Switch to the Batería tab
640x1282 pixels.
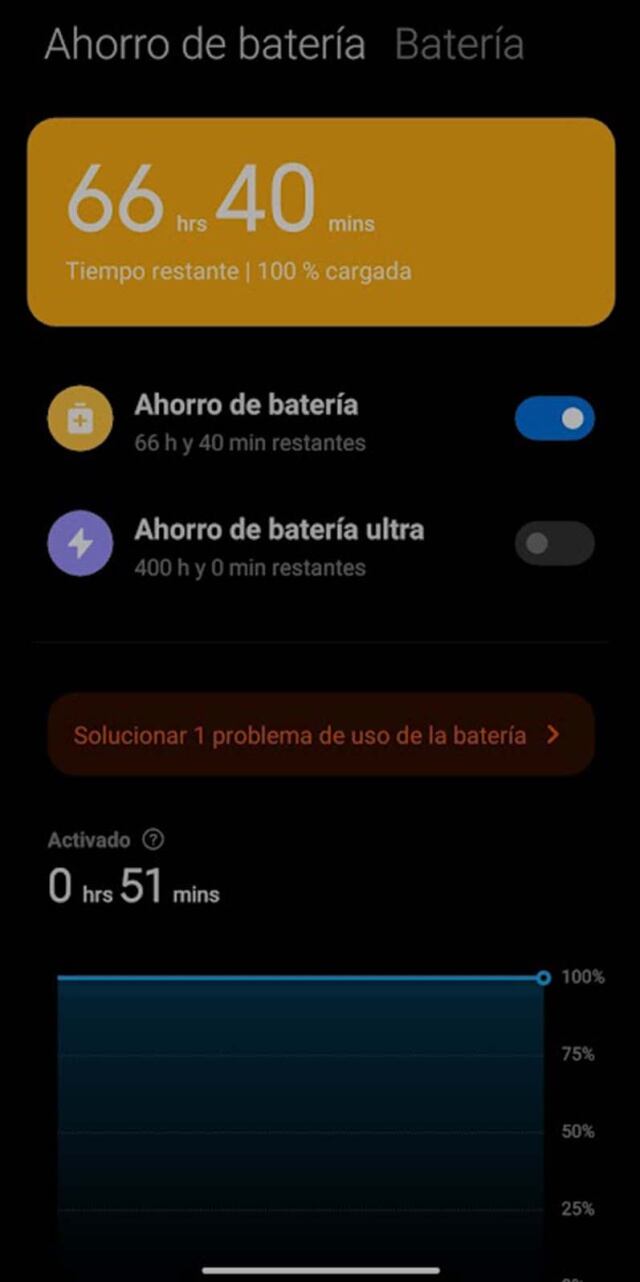tap(459, 44)
